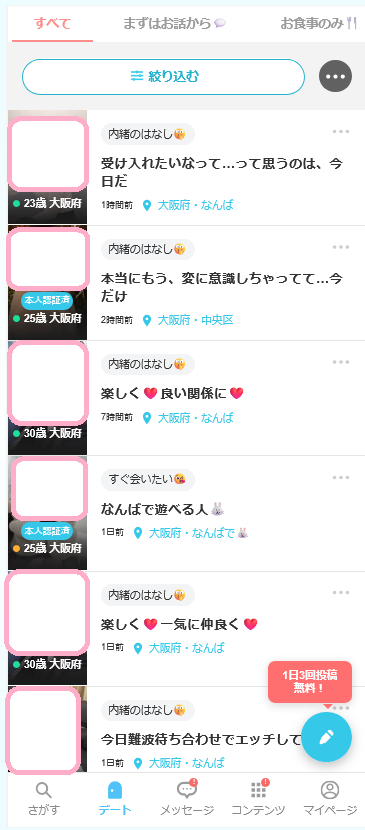
Task: Go to the さがす search tab
Action: pos(44,799)
